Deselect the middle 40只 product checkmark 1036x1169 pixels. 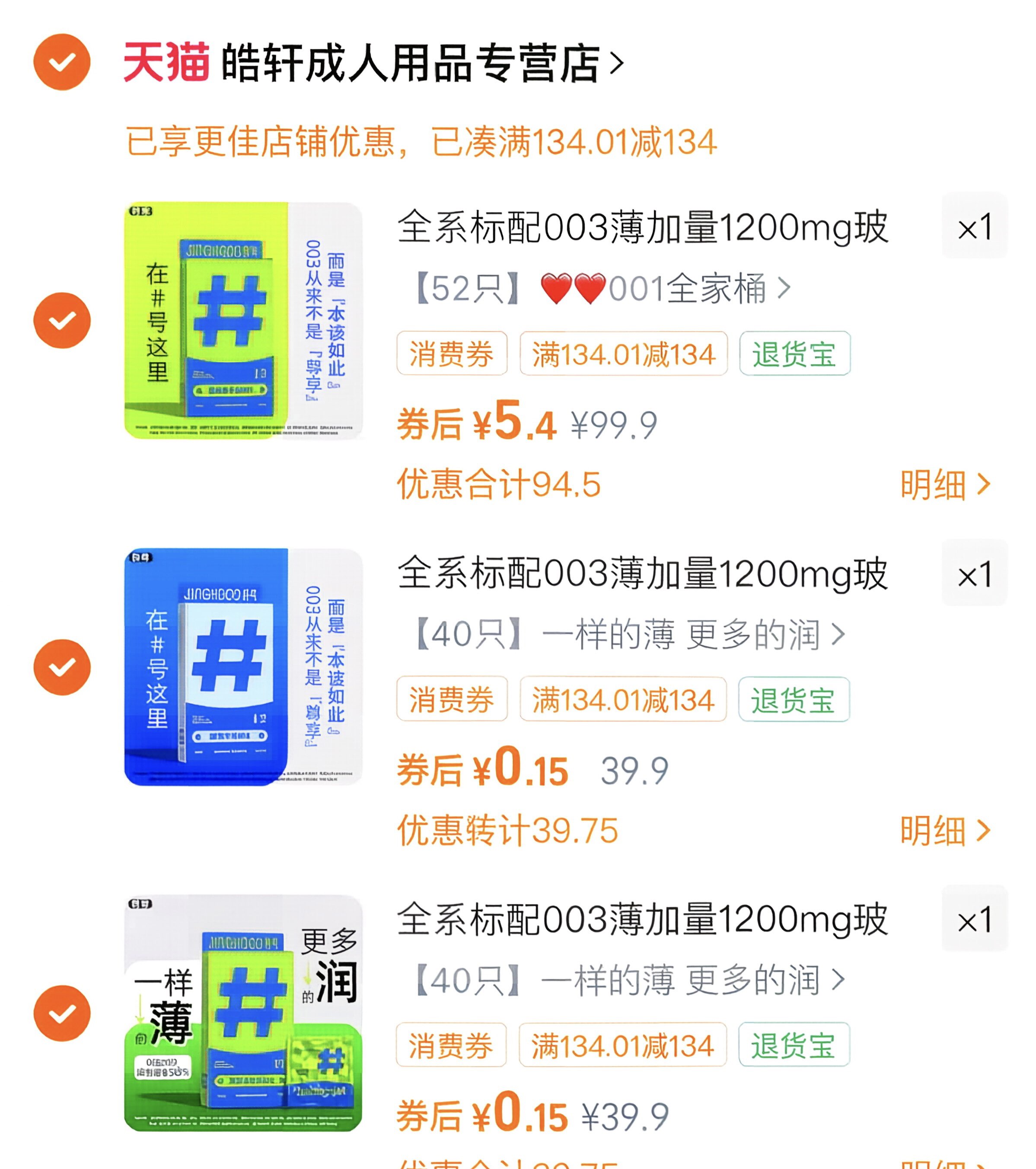tap(62, 665)
